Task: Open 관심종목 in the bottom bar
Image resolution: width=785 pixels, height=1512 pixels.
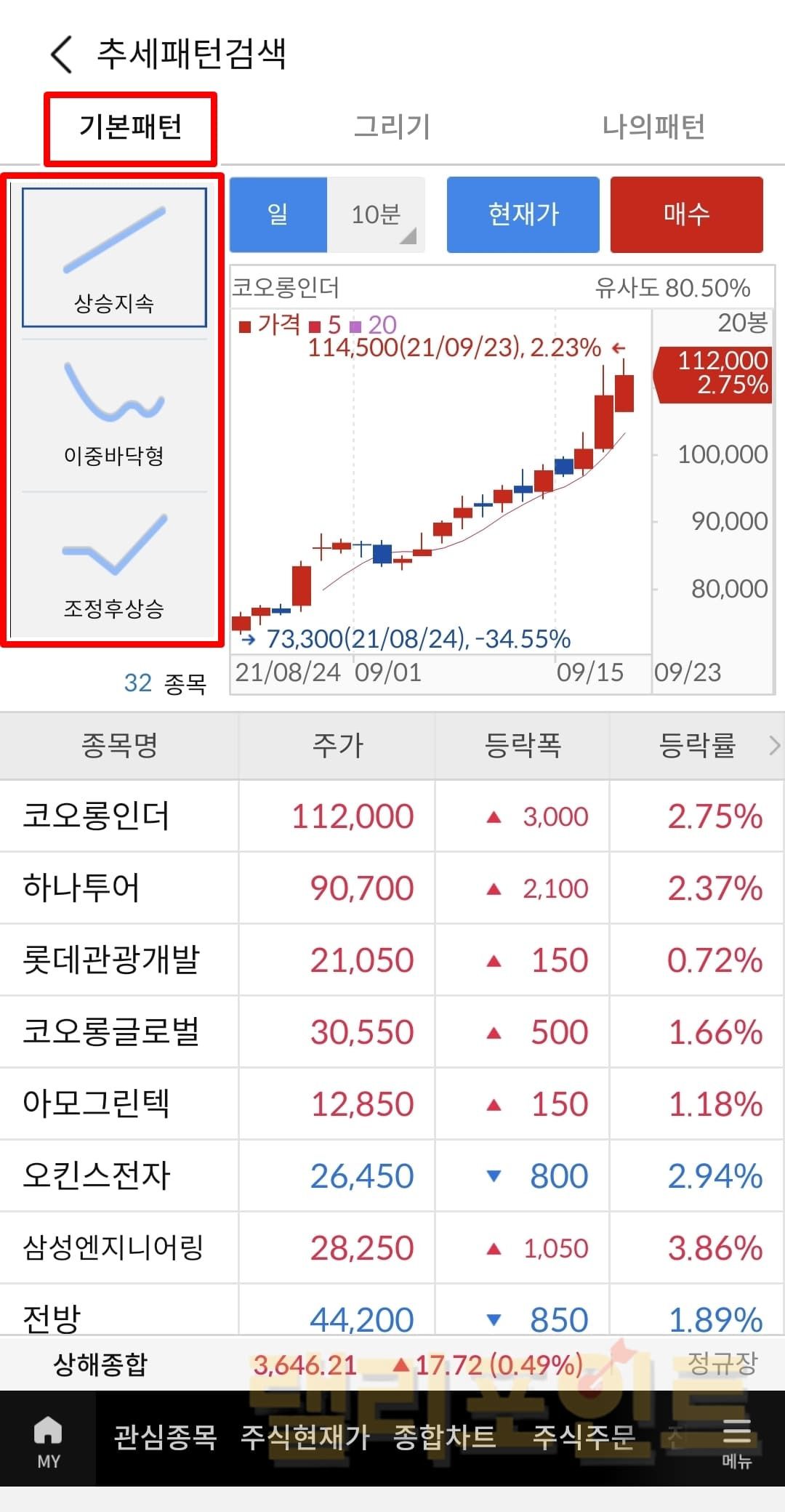Action: pyautogui.click(x=165, y=1437)
